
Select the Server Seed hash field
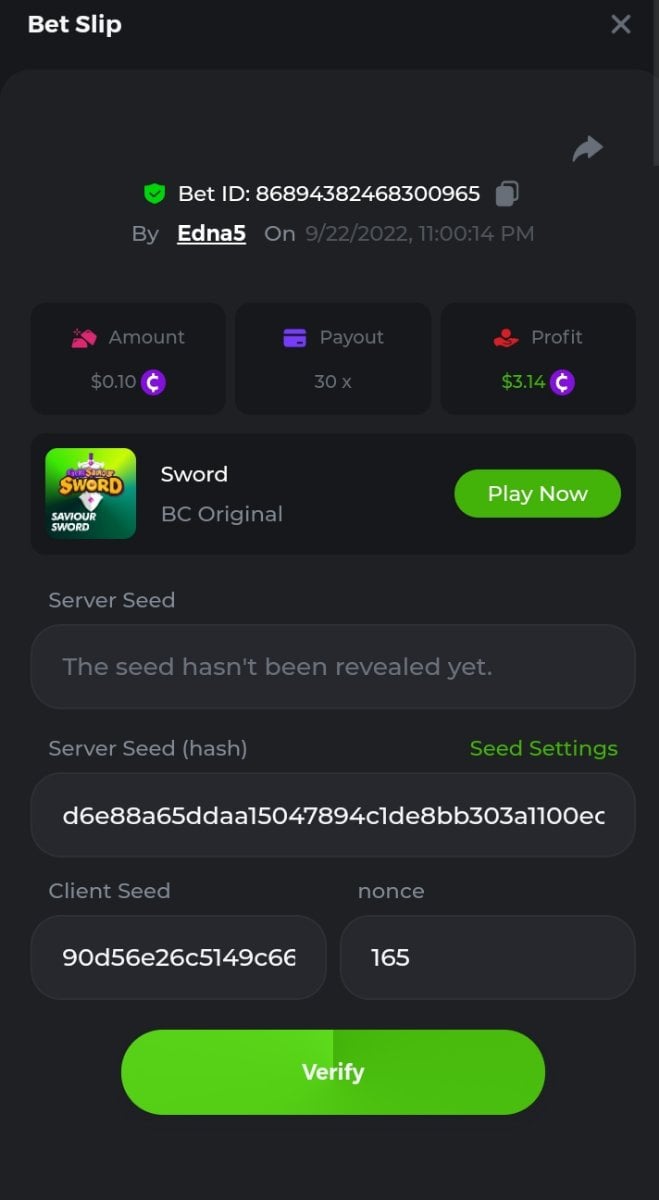(332, 815)
